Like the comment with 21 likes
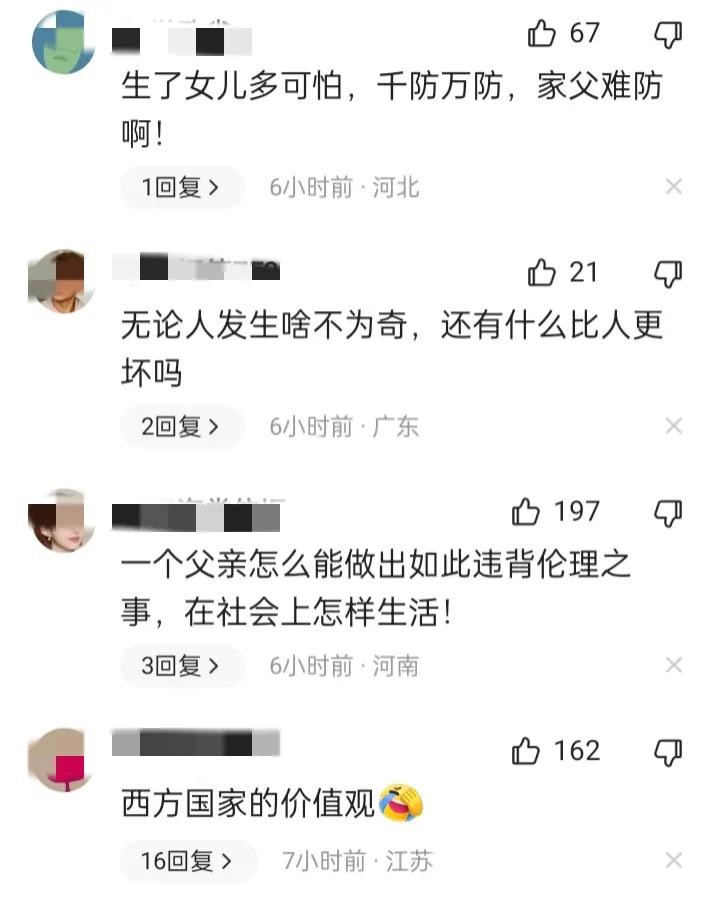Viewport: 720px width, 897px height. tap(541, 272)
